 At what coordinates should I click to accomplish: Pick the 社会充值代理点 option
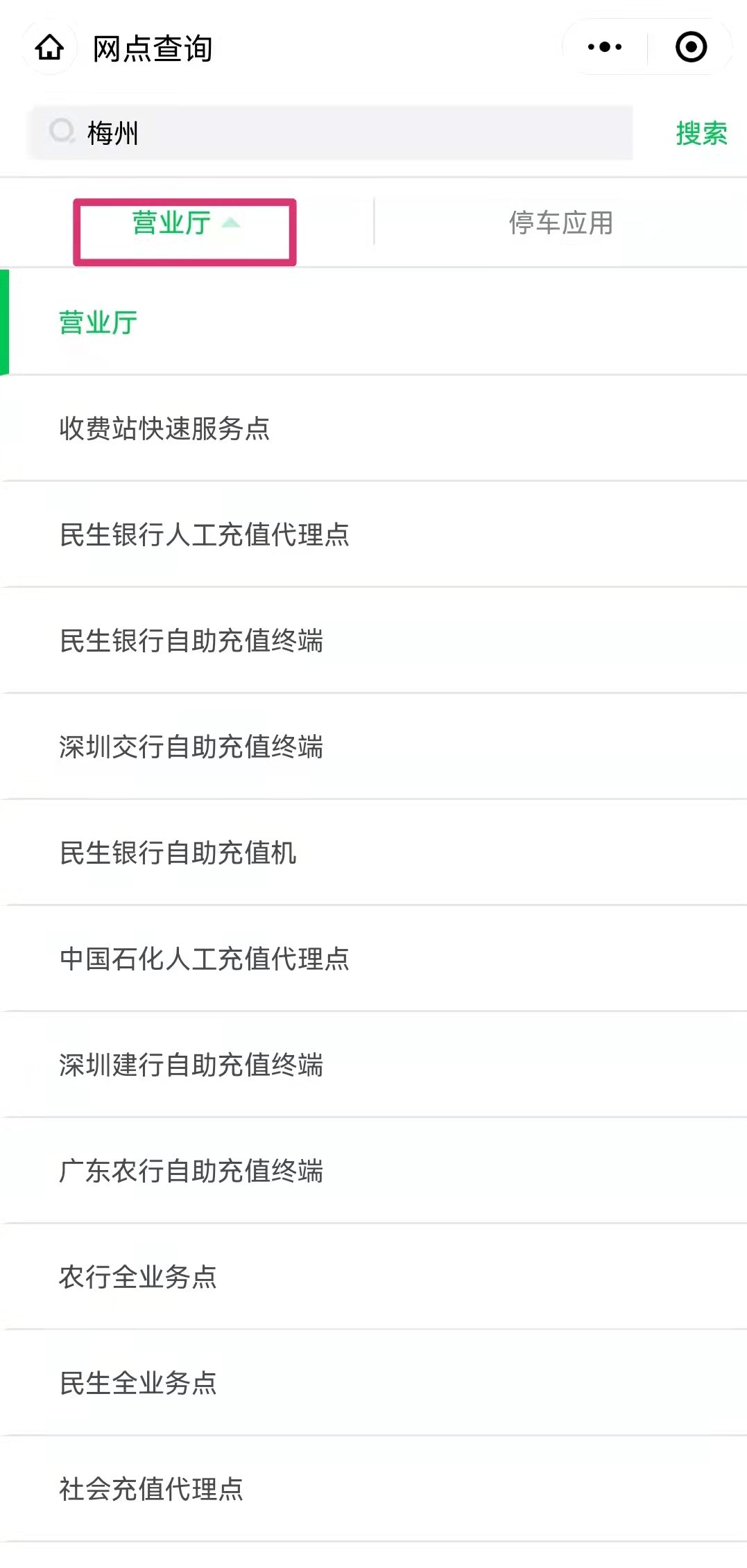tap(151, 1489)
